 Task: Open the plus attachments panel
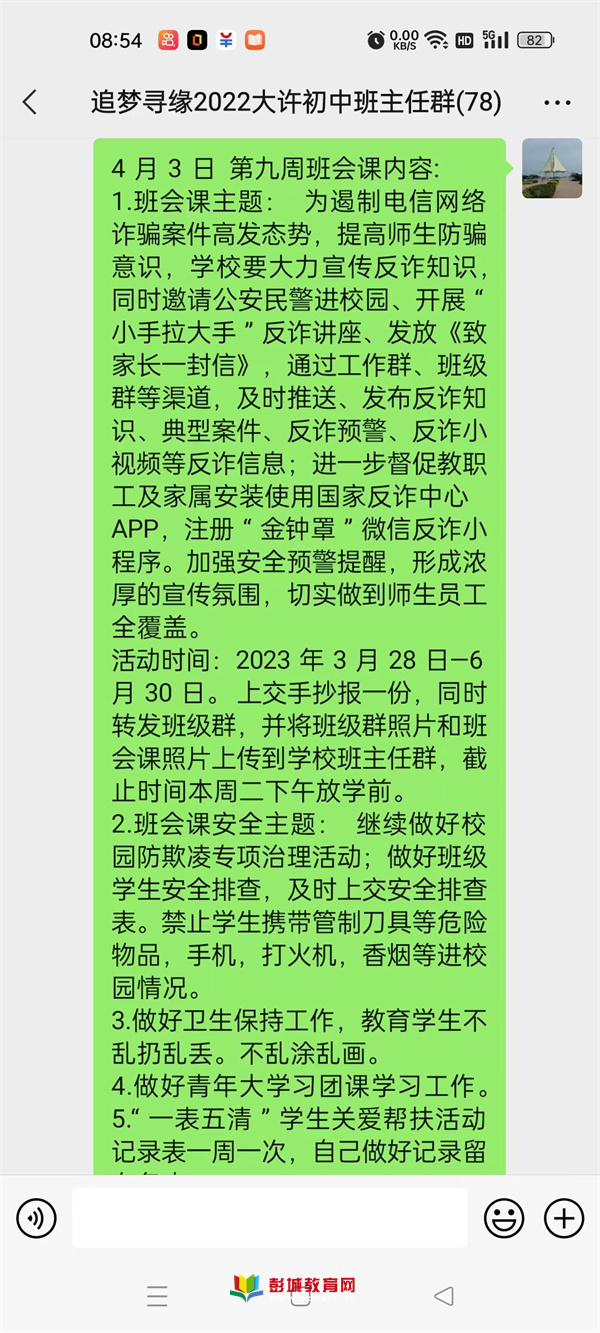coord(564,1217)
